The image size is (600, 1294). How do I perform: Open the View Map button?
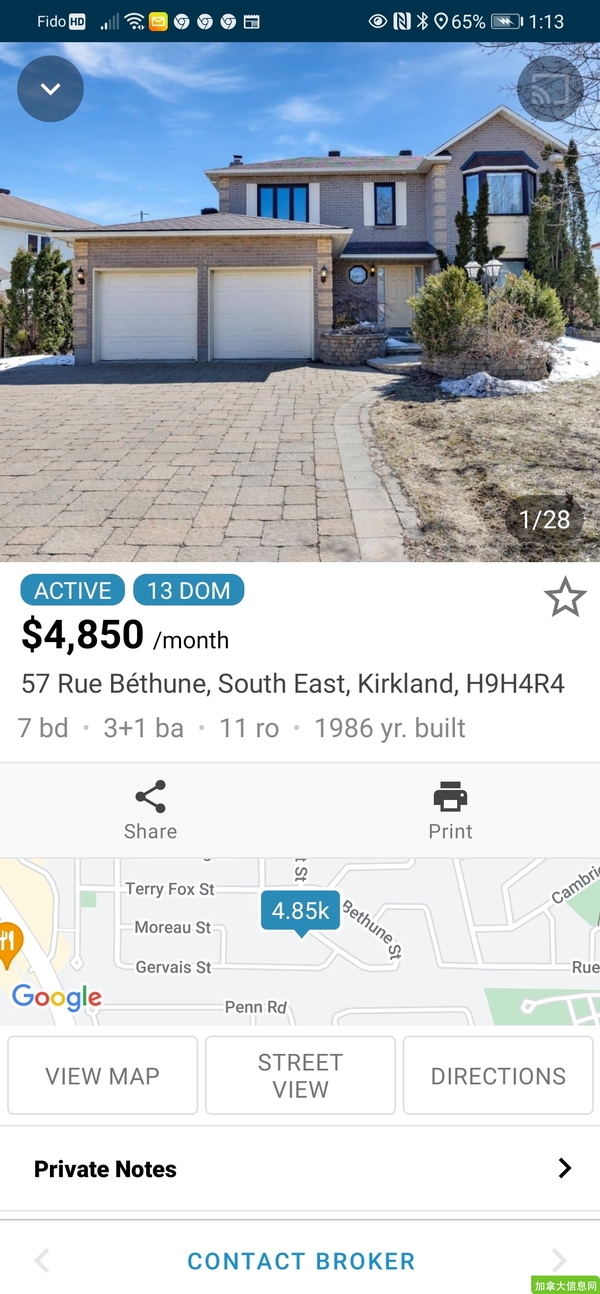coord(102,1076)
